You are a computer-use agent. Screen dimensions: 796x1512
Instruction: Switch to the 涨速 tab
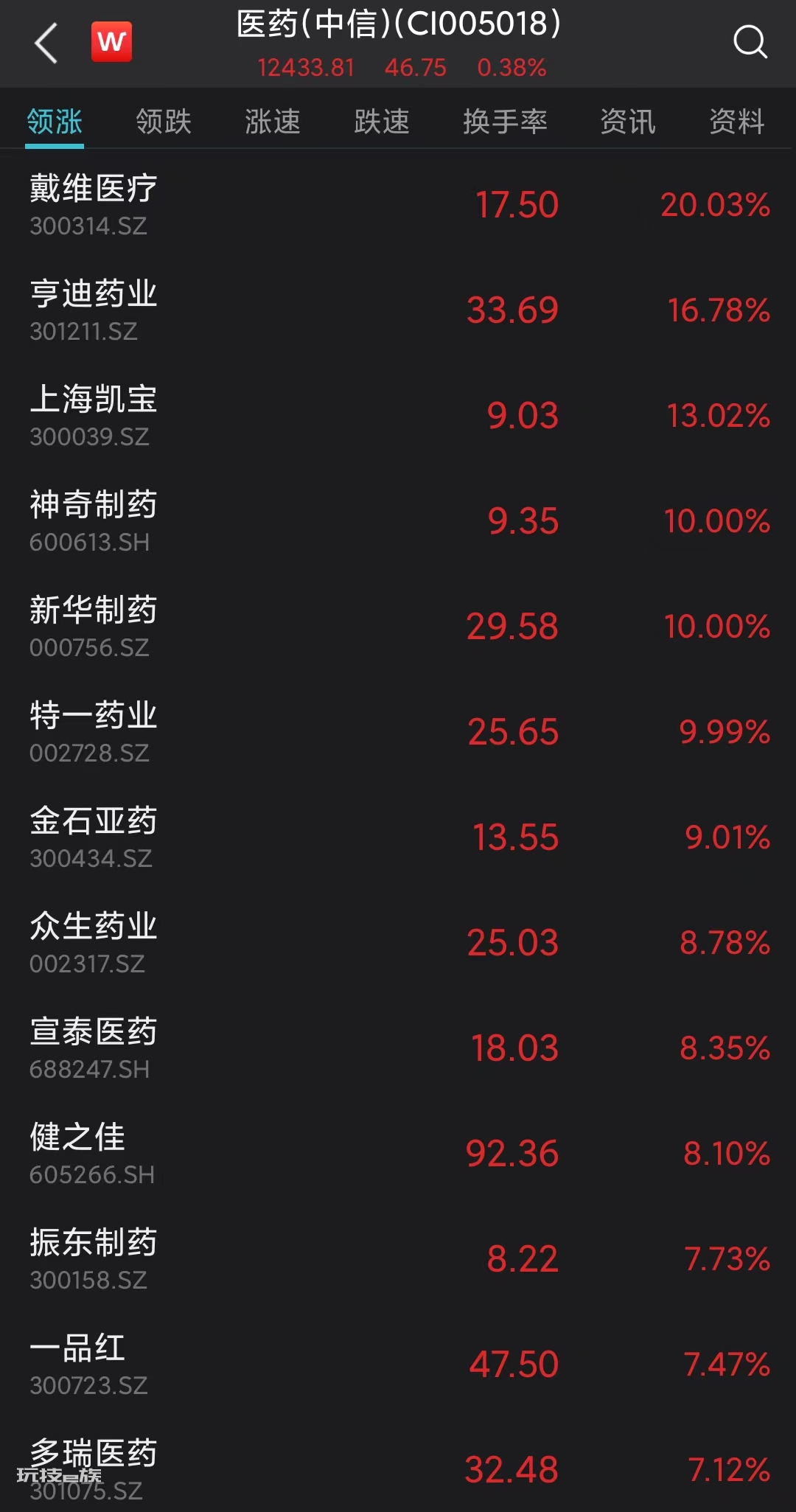(273, 122)
